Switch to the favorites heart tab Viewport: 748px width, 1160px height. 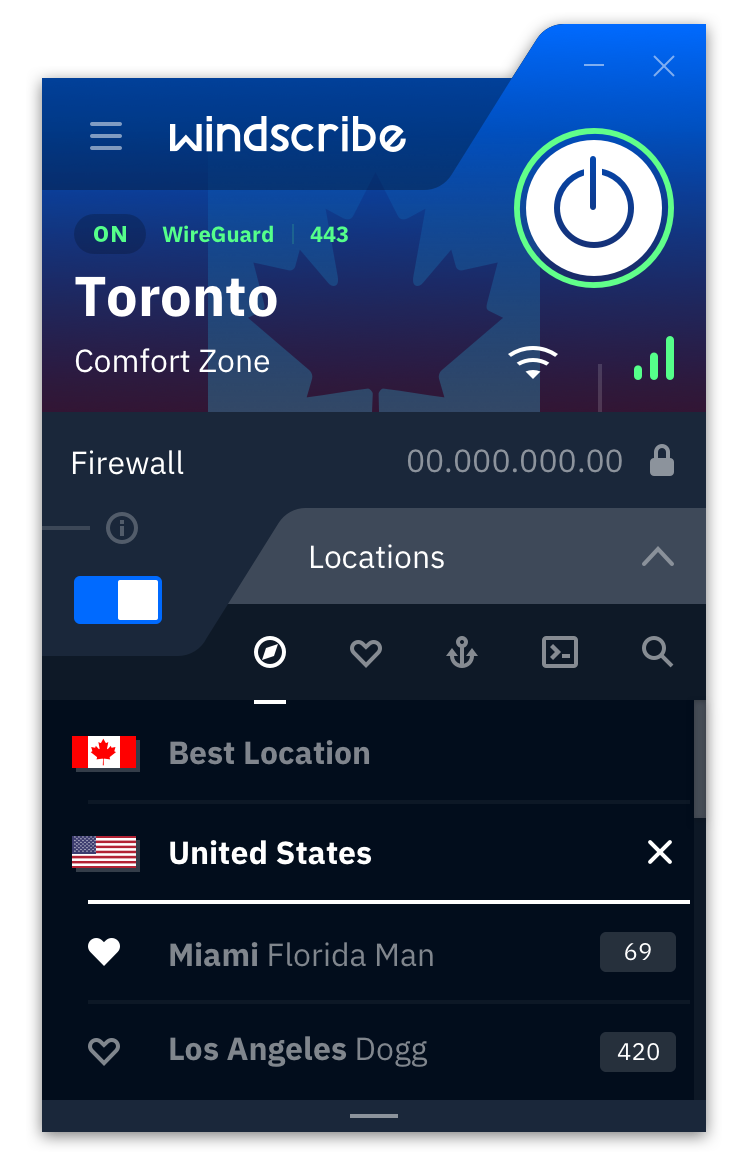(366, 653)
